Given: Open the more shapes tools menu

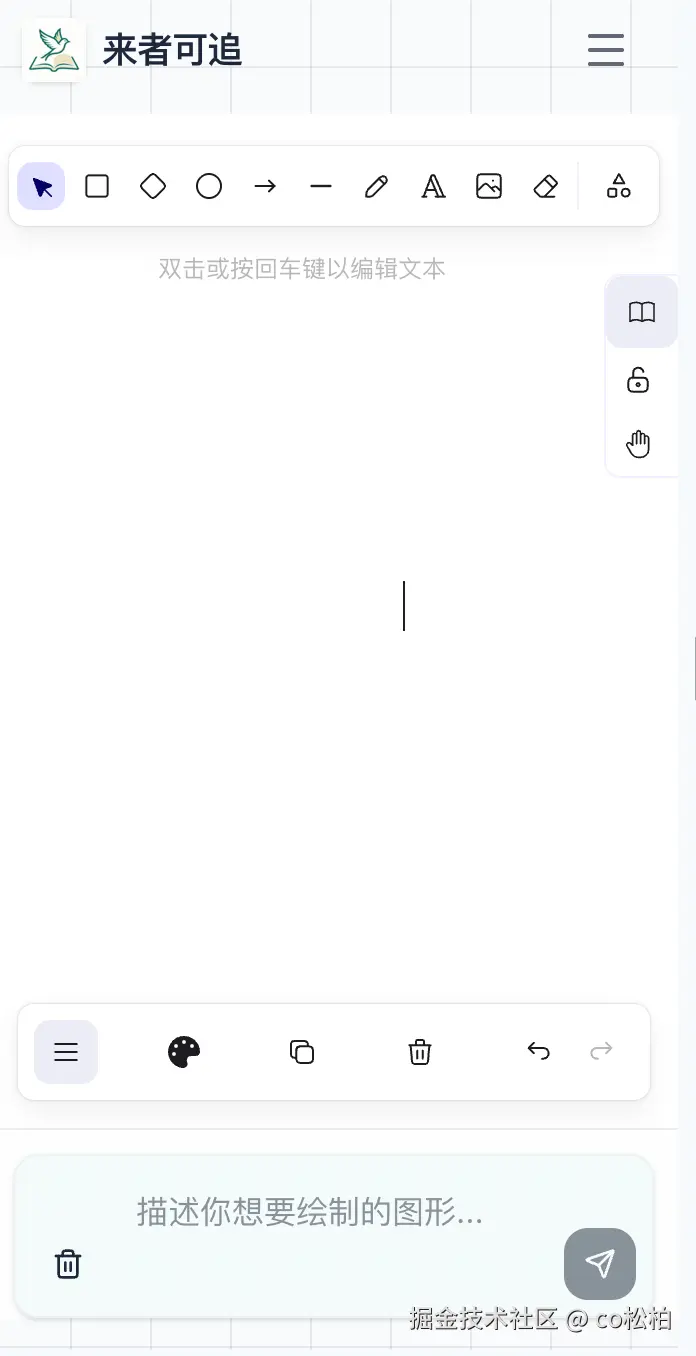Looking at the screenshot, I should [619, 186].
